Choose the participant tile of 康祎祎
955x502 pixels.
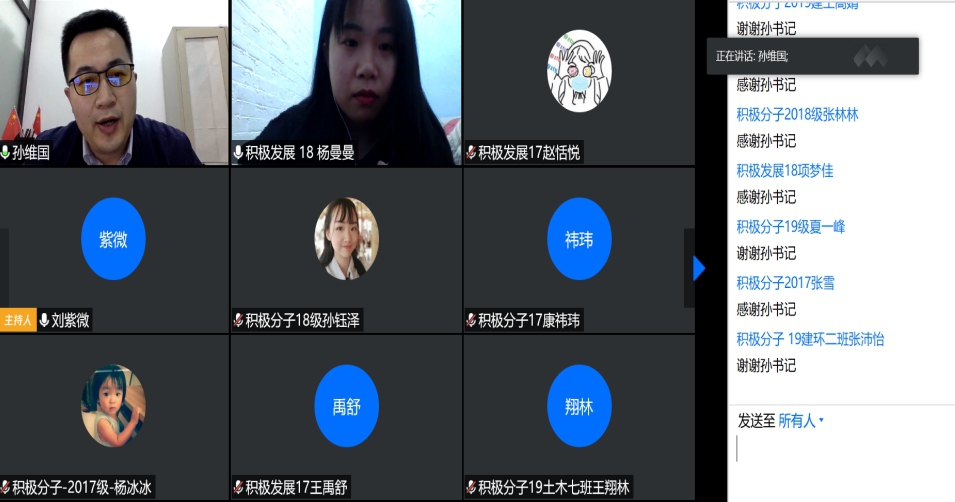tap(579, 248)
